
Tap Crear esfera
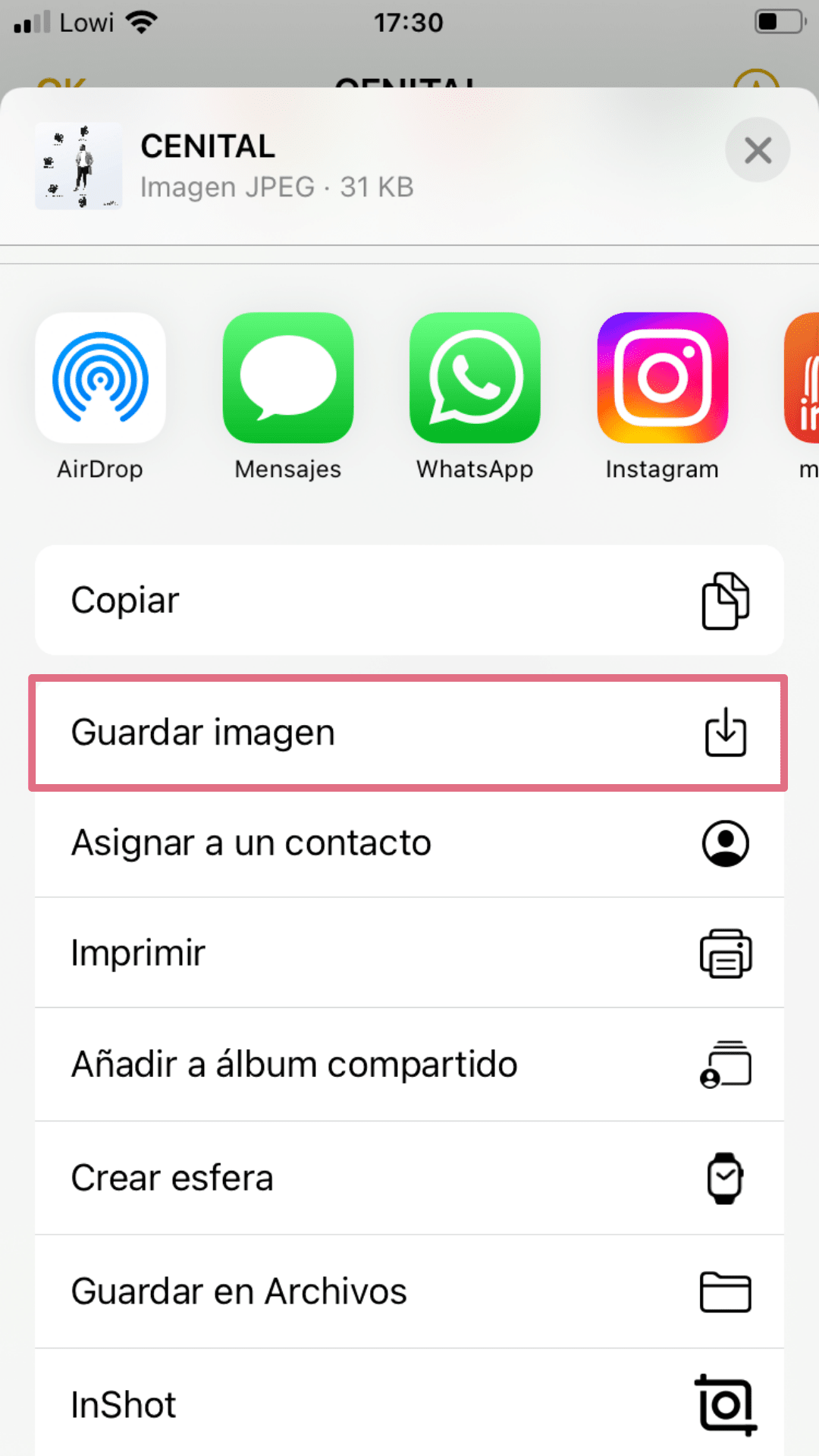point(409,1178)
